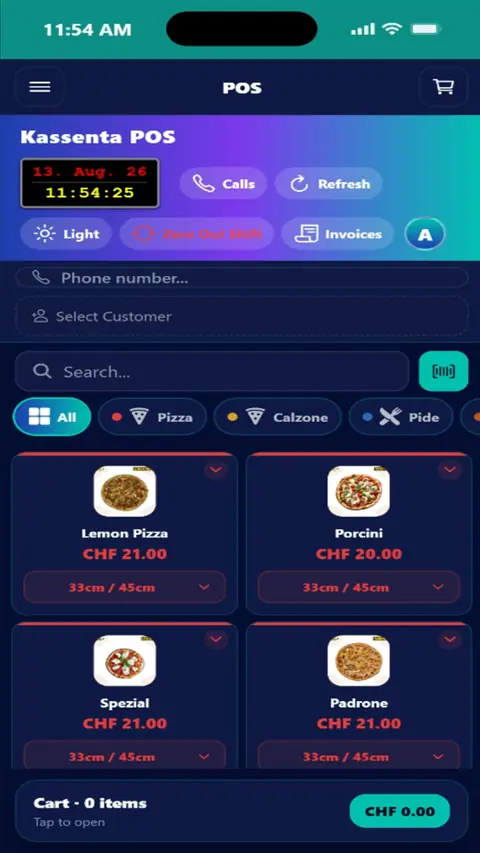This screenshot has height=853, width=480.
Task: Expand size dropdown for Lemon Pizza
Action: [125, 587]
